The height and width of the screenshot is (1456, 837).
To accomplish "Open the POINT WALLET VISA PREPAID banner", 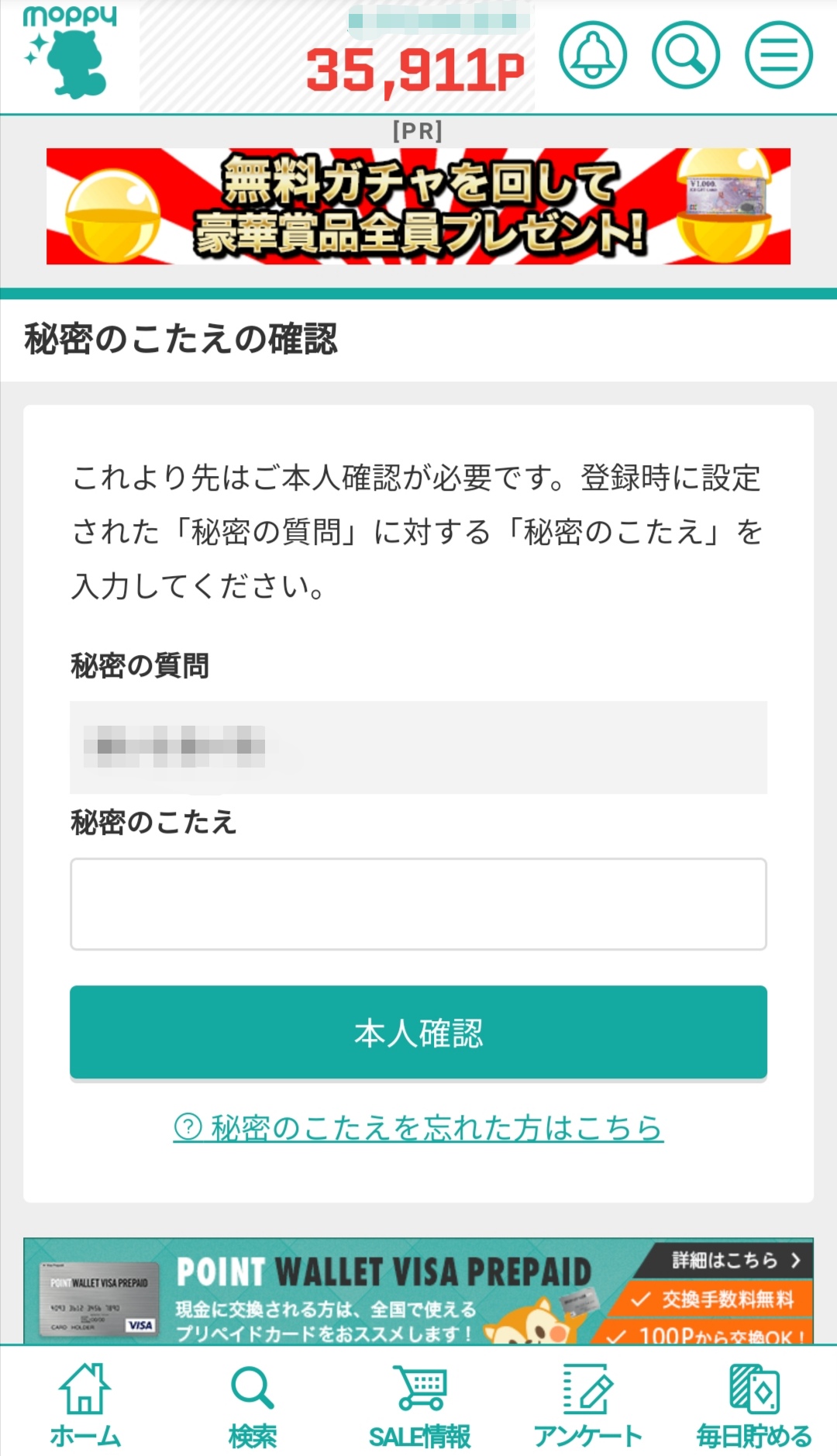I will [x=418, y=1291].
